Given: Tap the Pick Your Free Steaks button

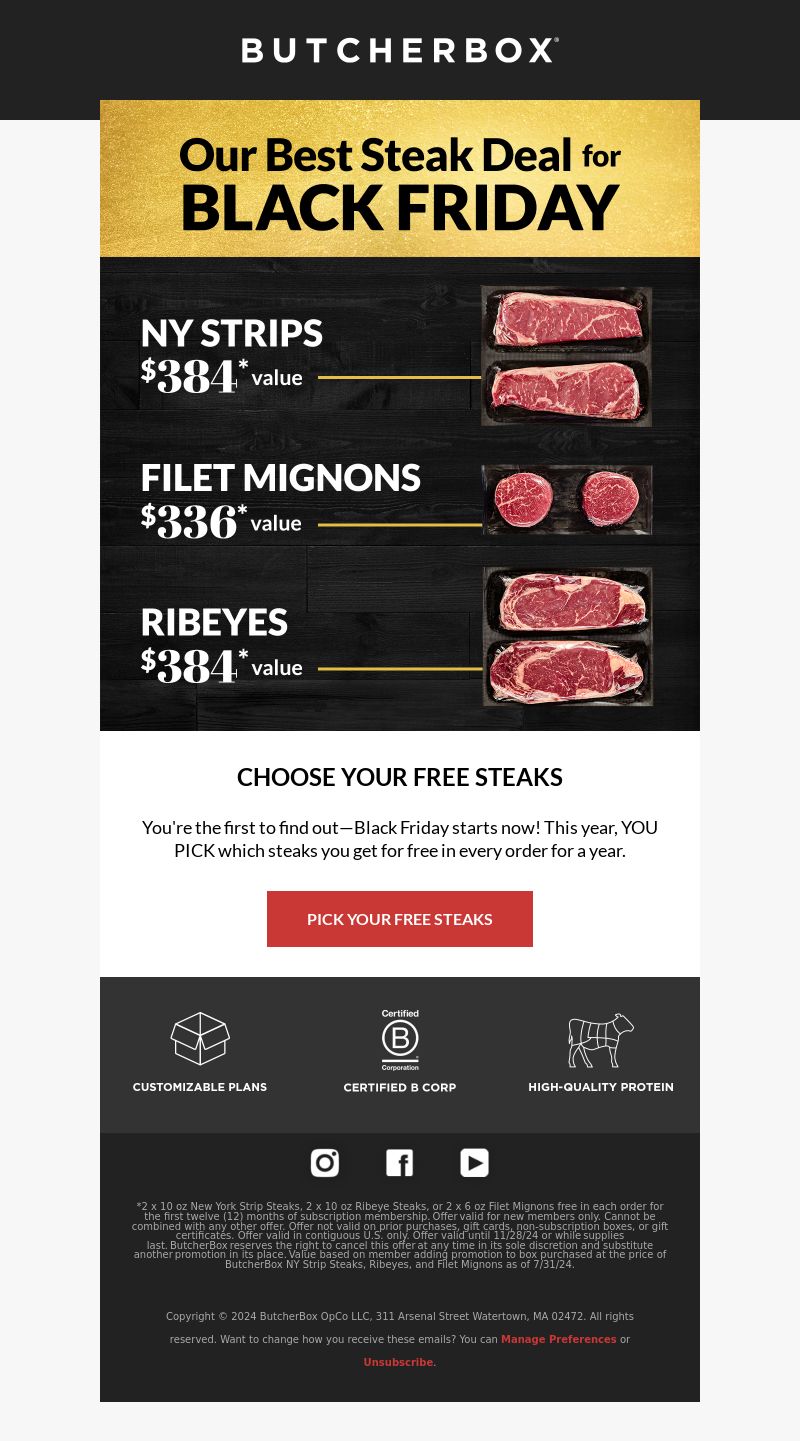Looking at the screenshot, I should 400,919.
